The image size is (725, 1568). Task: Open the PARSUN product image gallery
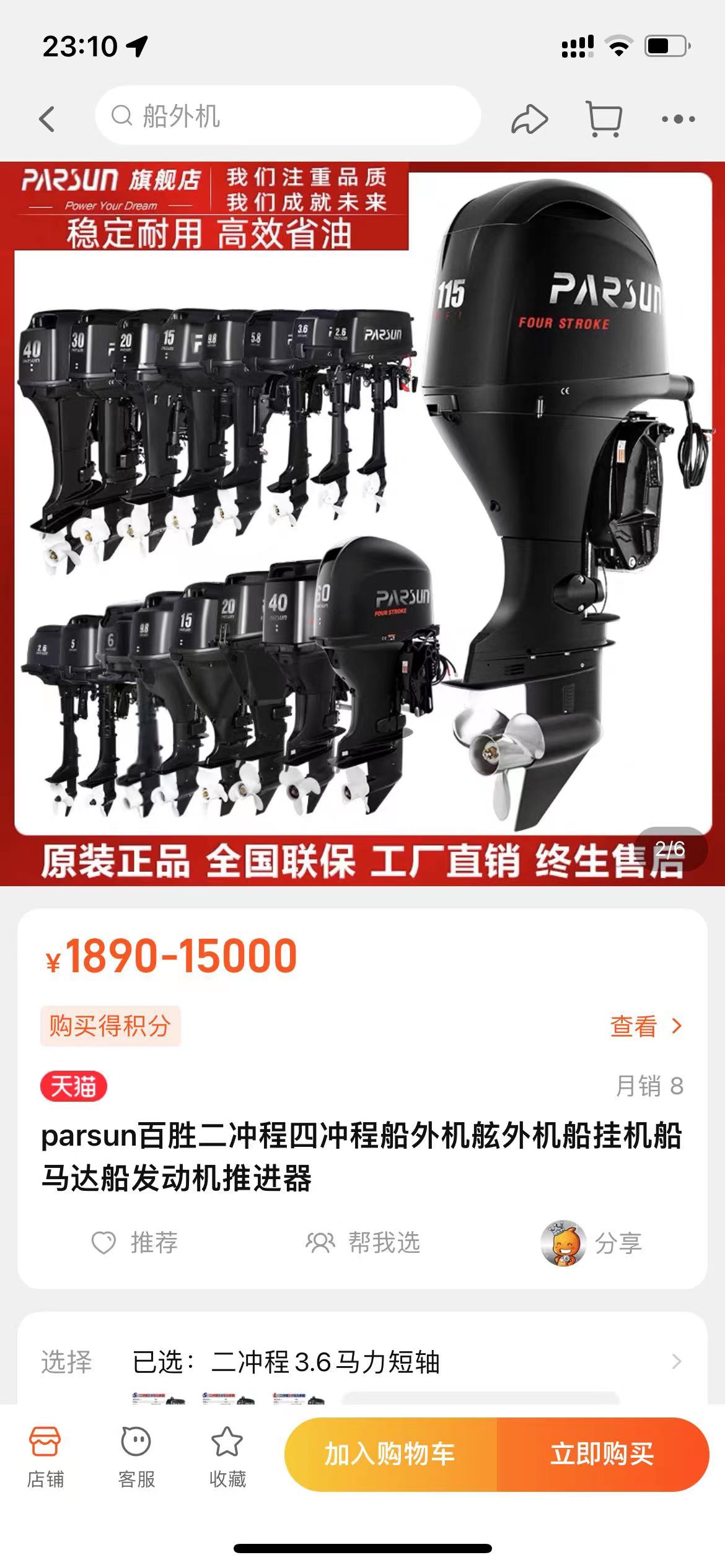click(362, 523)
